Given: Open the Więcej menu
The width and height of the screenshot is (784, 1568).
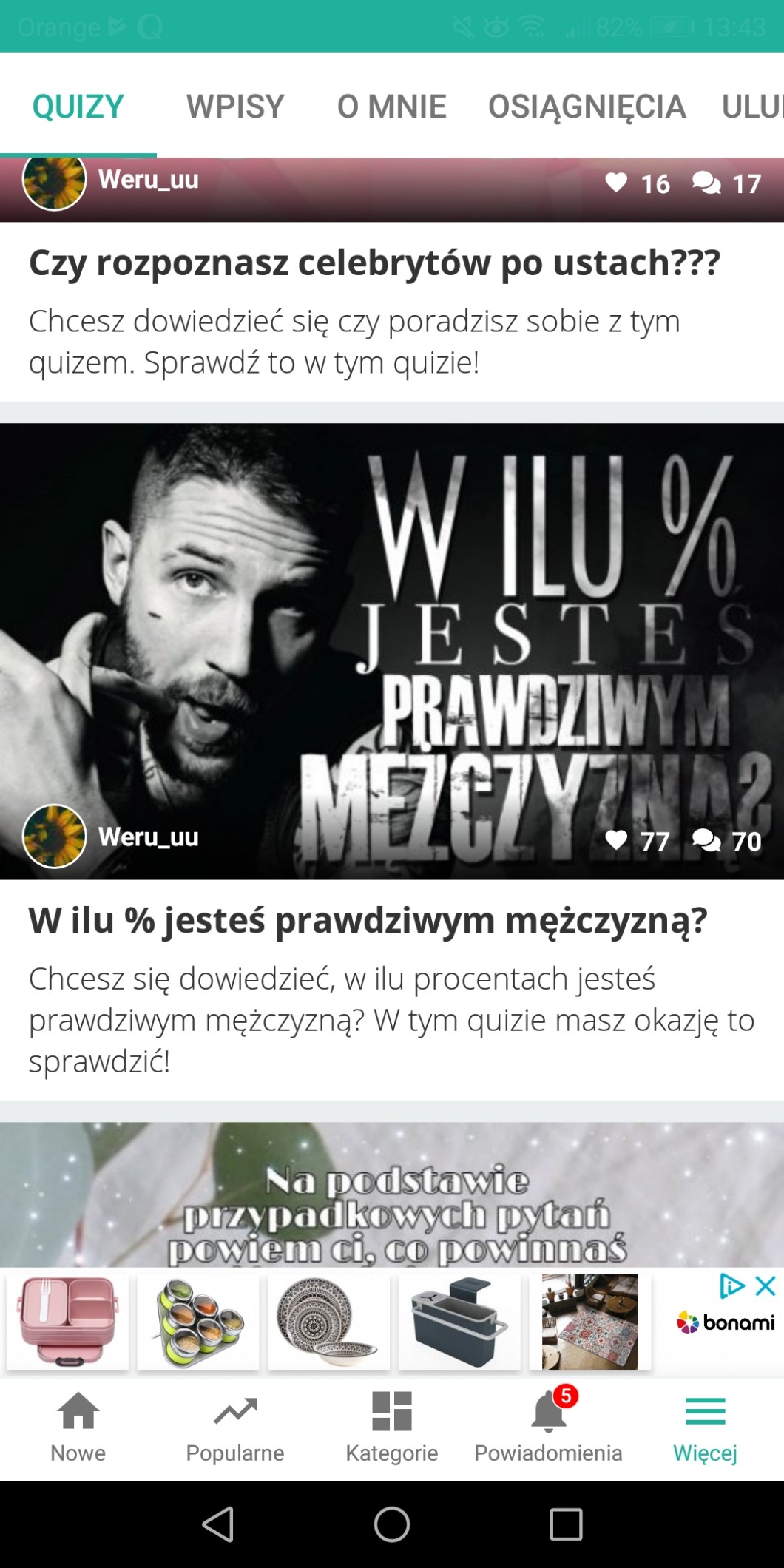Looking at the screenshot, I should tap(705, 1427).
